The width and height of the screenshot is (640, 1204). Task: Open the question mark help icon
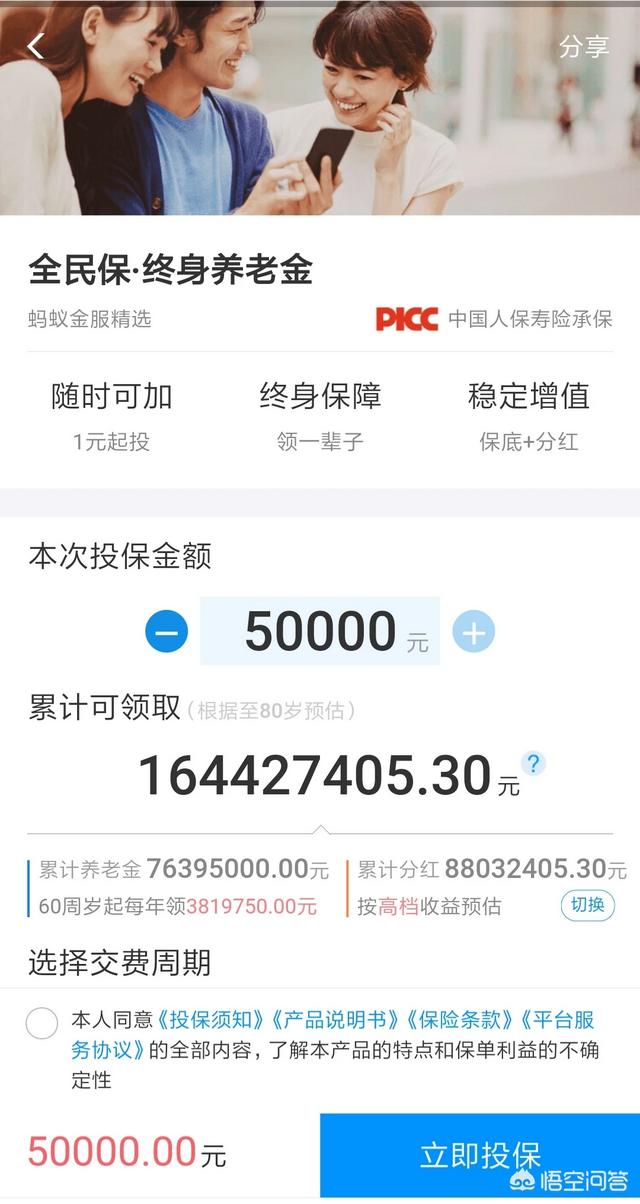(x=534, y=764)
